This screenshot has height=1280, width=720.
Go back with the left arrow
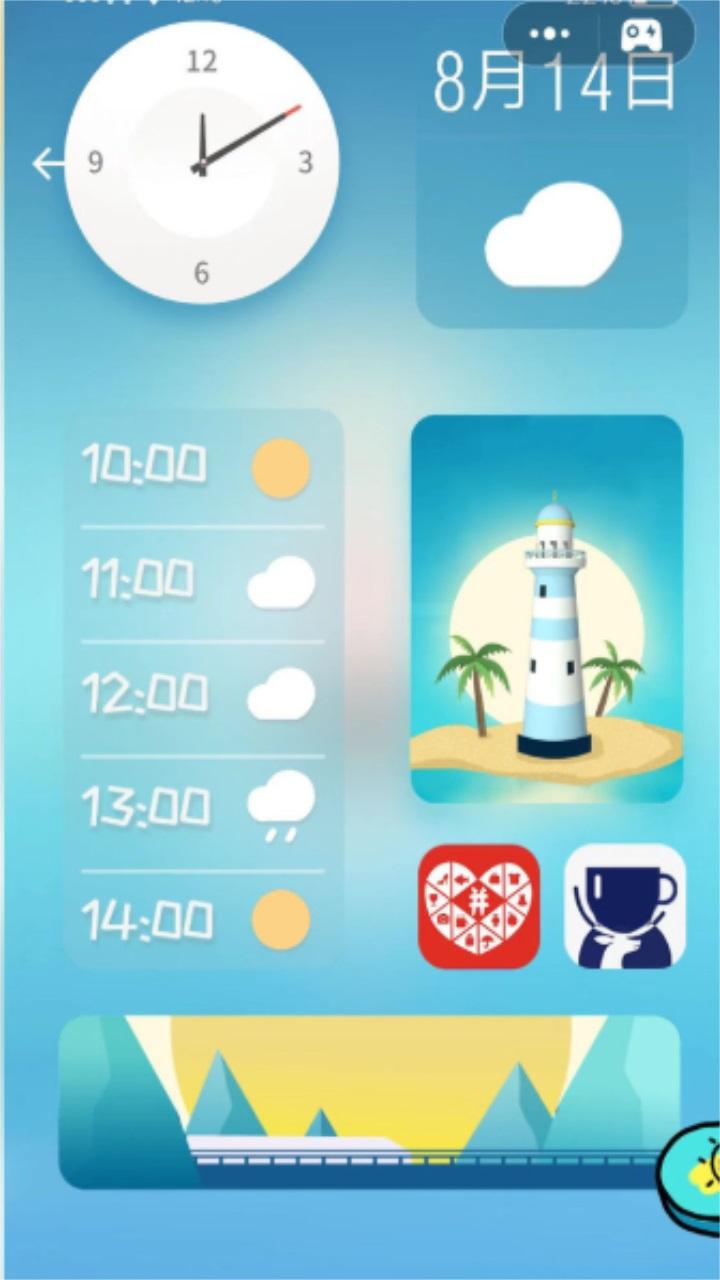tap(46, 163)
